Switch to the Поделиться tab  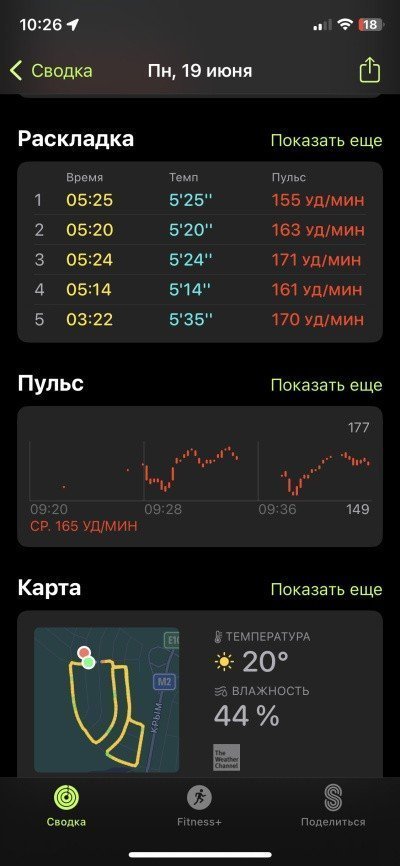pos(333,807)
